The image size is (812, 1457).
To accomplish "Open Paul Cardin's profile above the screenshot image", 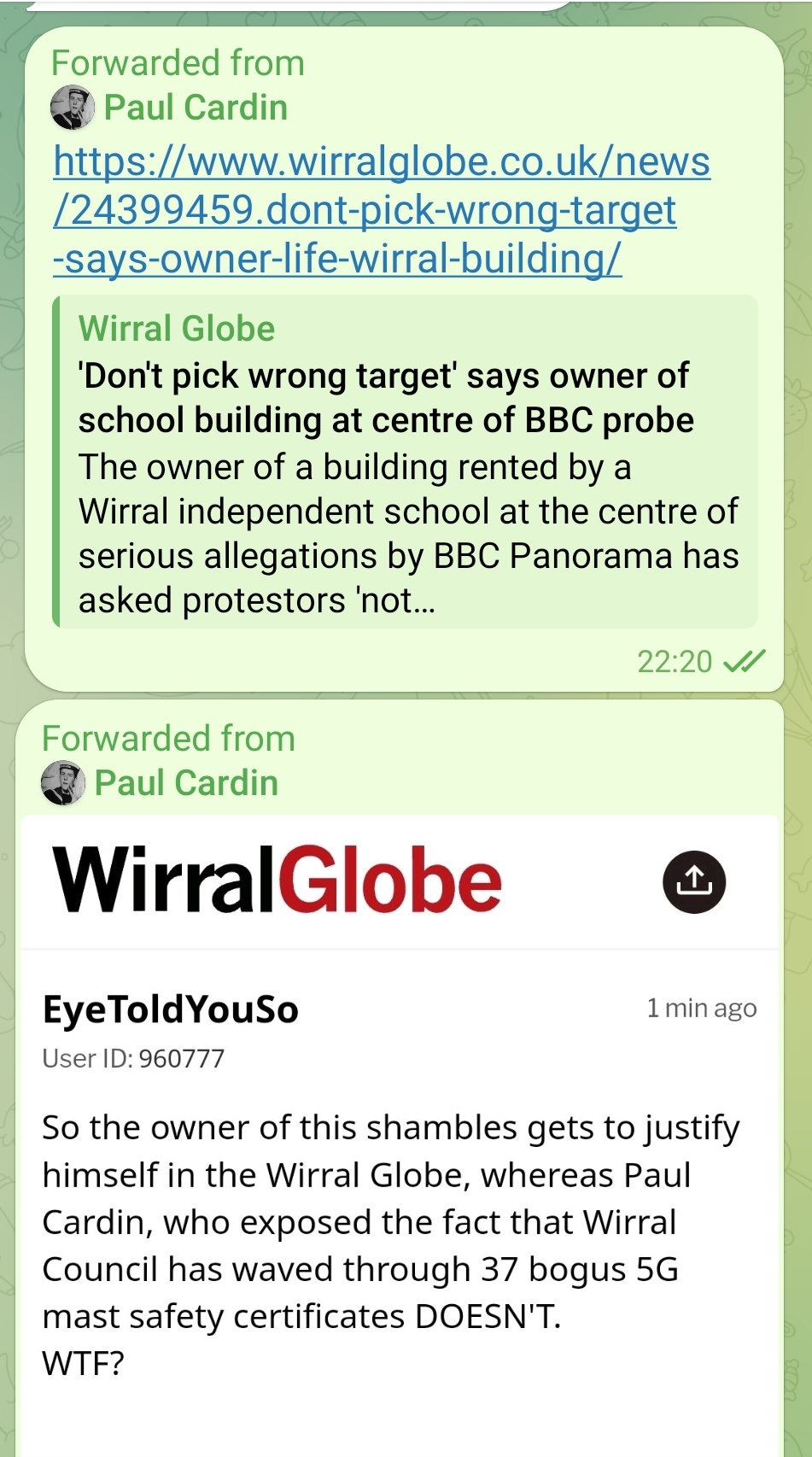I will (x=185, y=783).
